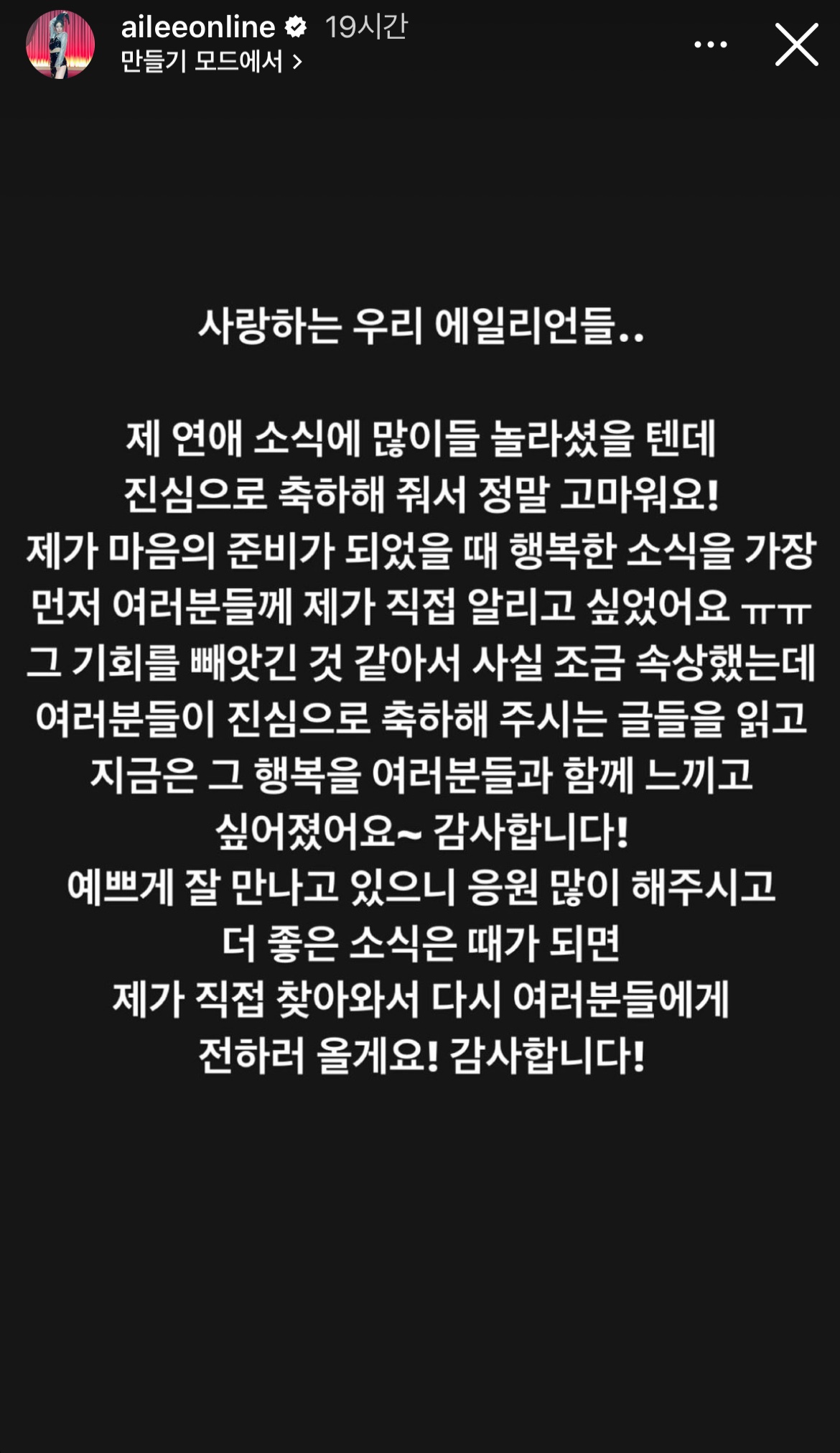Close the story viewer
Viewport: 840px width, 1453px height.
point(797,45)
